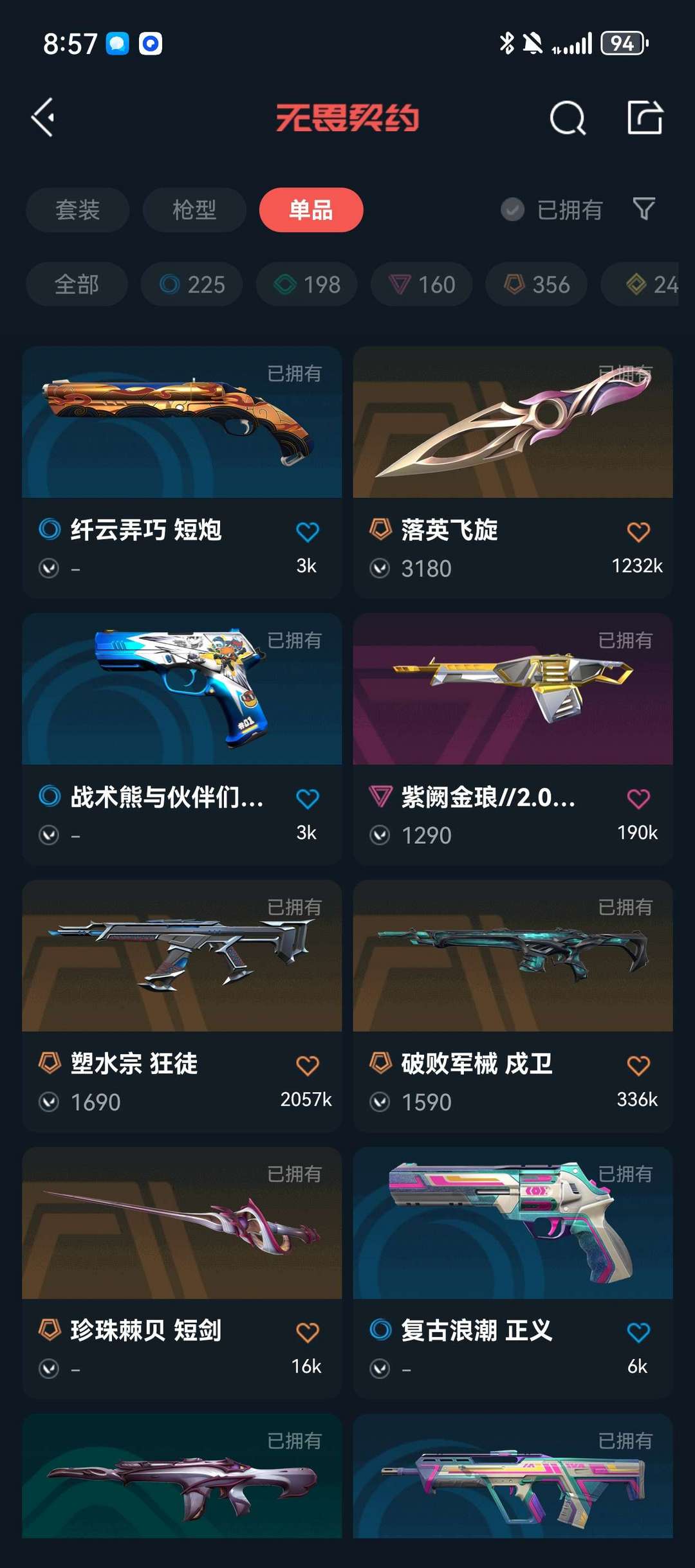The width and height of the screenshot is (695, 1568).
Task: Select the blue currency filter showing 225
Action: tap(190, 284)
